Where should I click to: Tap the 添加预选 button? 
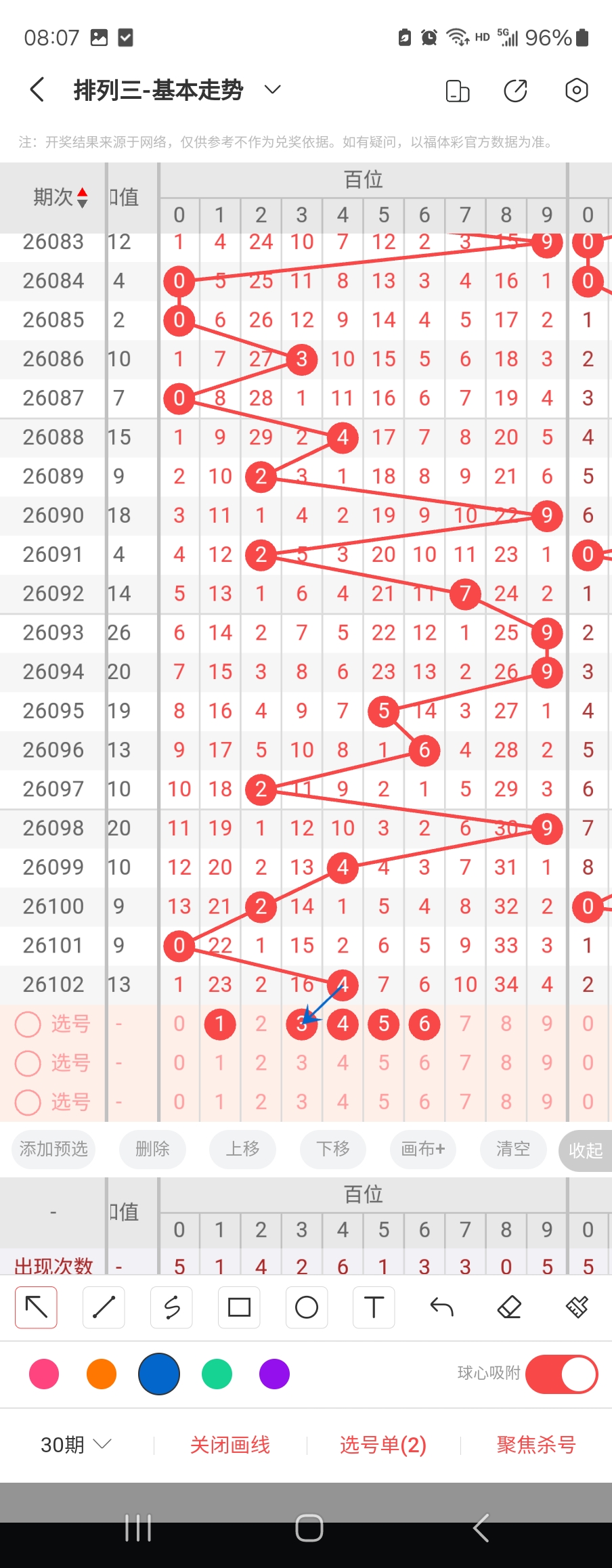[53, 1149]
